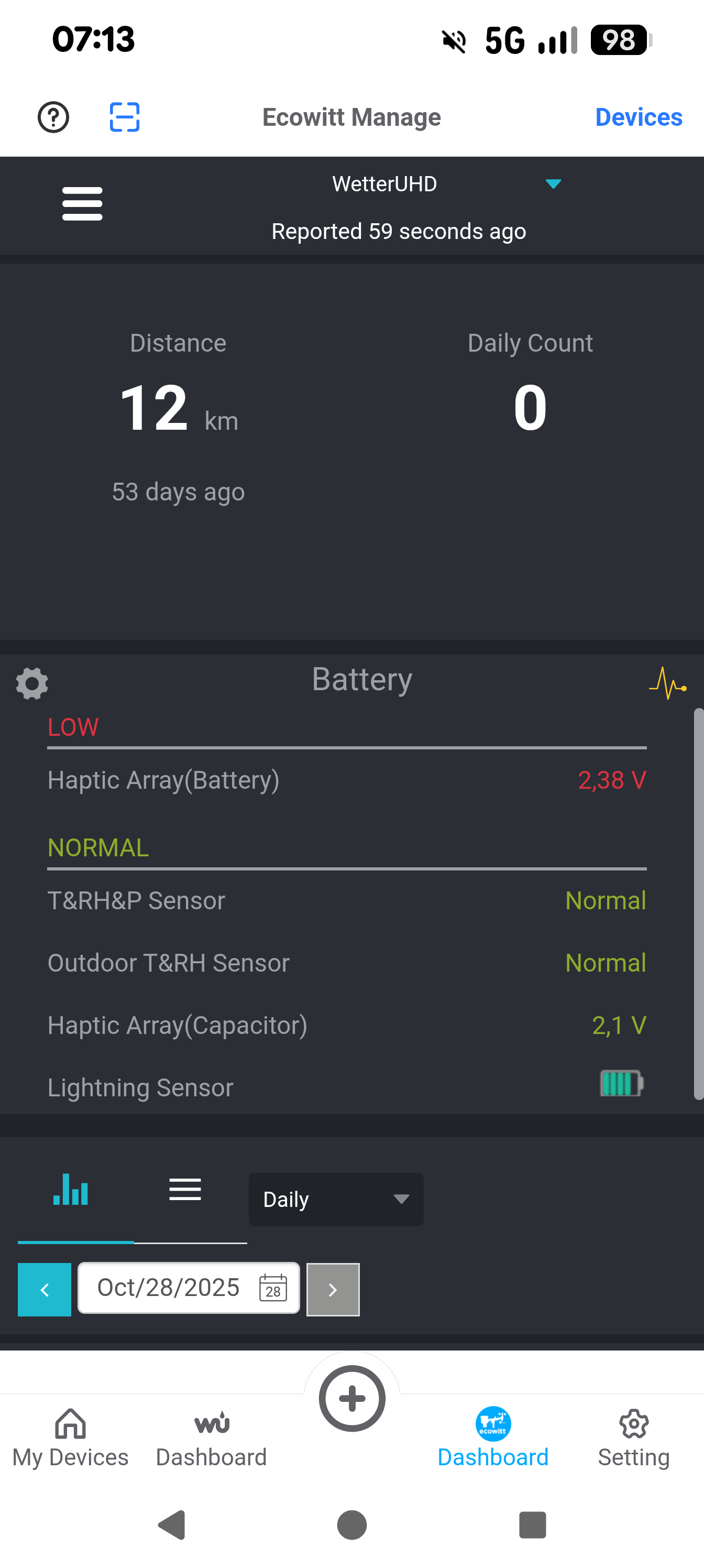Open the help question mark icon
Image resolution: width=704 pixels, height=1568 pixels.
point(53,117)
